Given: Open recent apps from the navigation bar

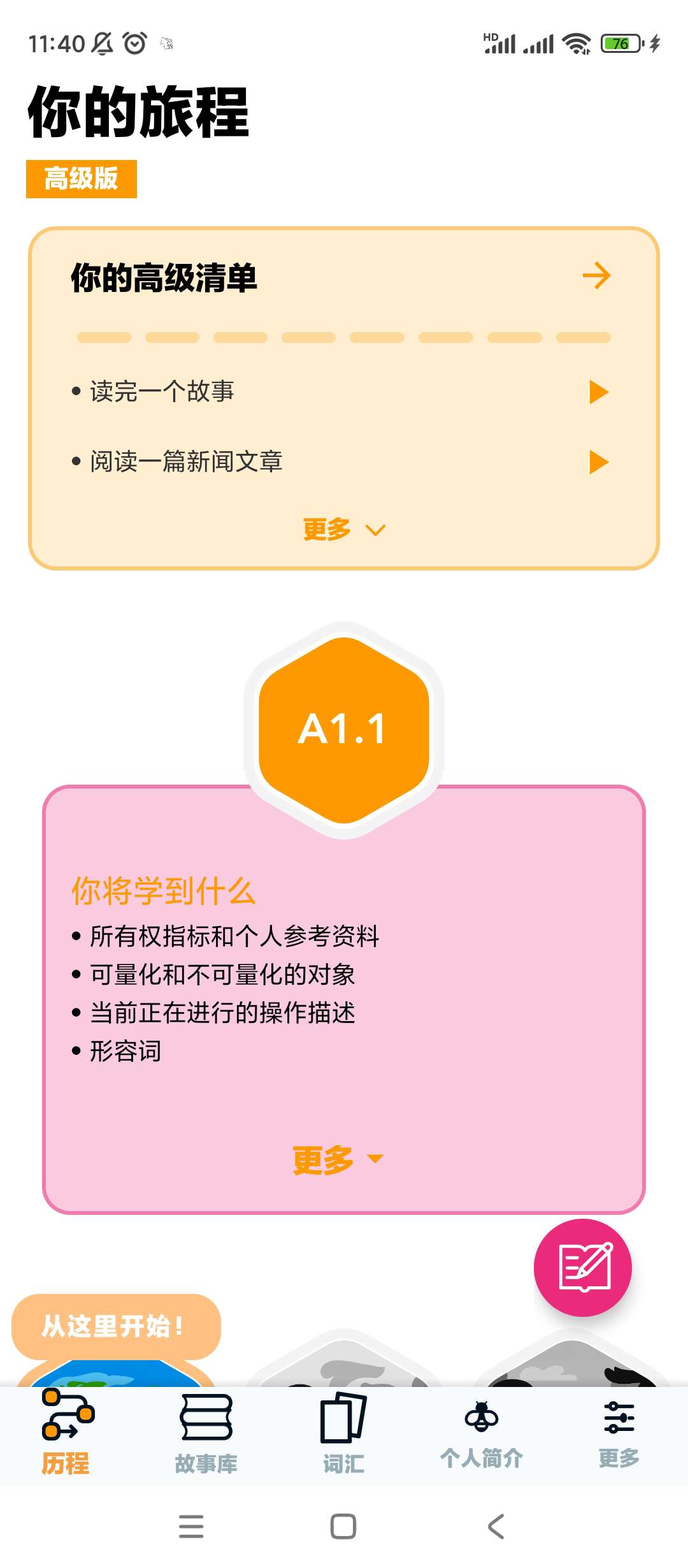Looking at the screenshot, I should tap(191, 1527).
